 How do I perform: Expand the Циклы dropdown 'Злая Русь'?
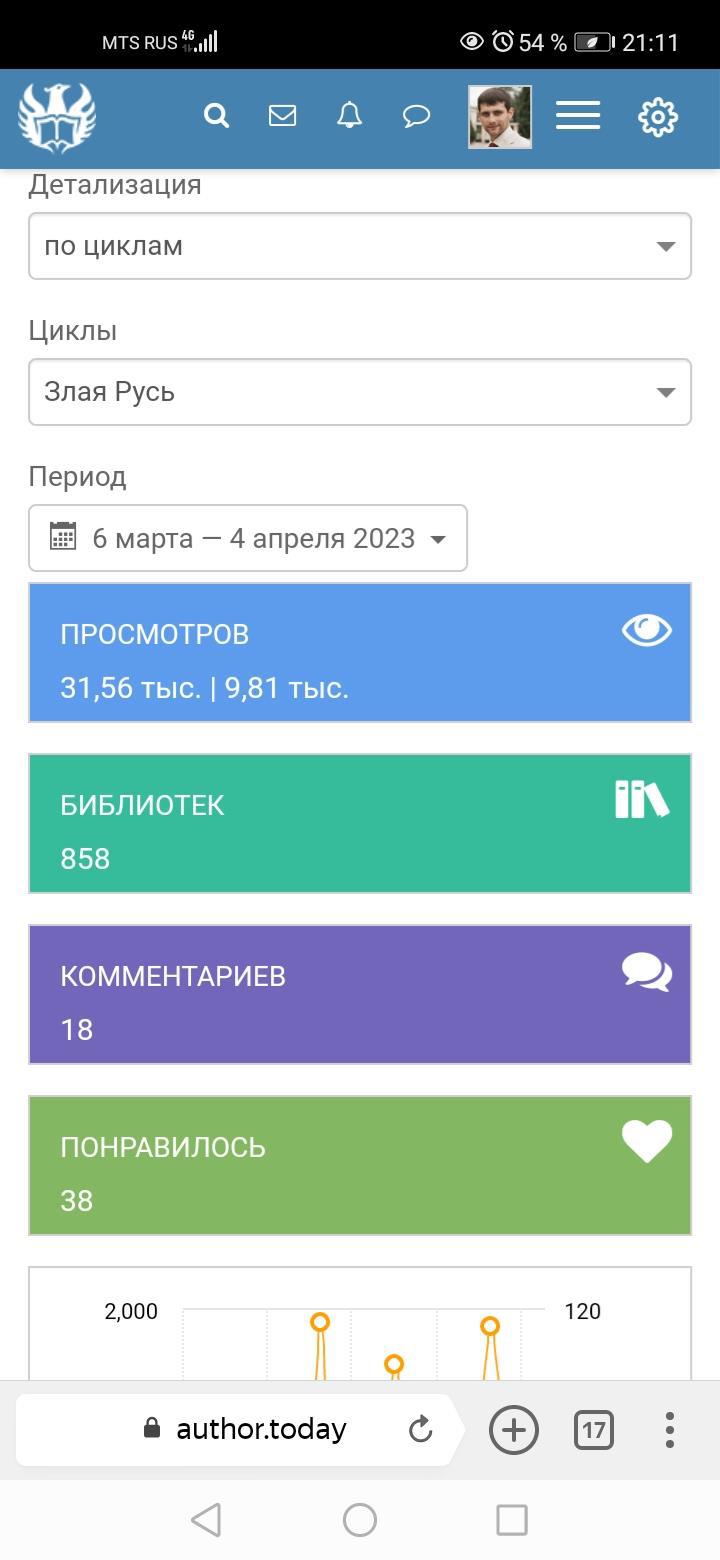tap(360, 392)
